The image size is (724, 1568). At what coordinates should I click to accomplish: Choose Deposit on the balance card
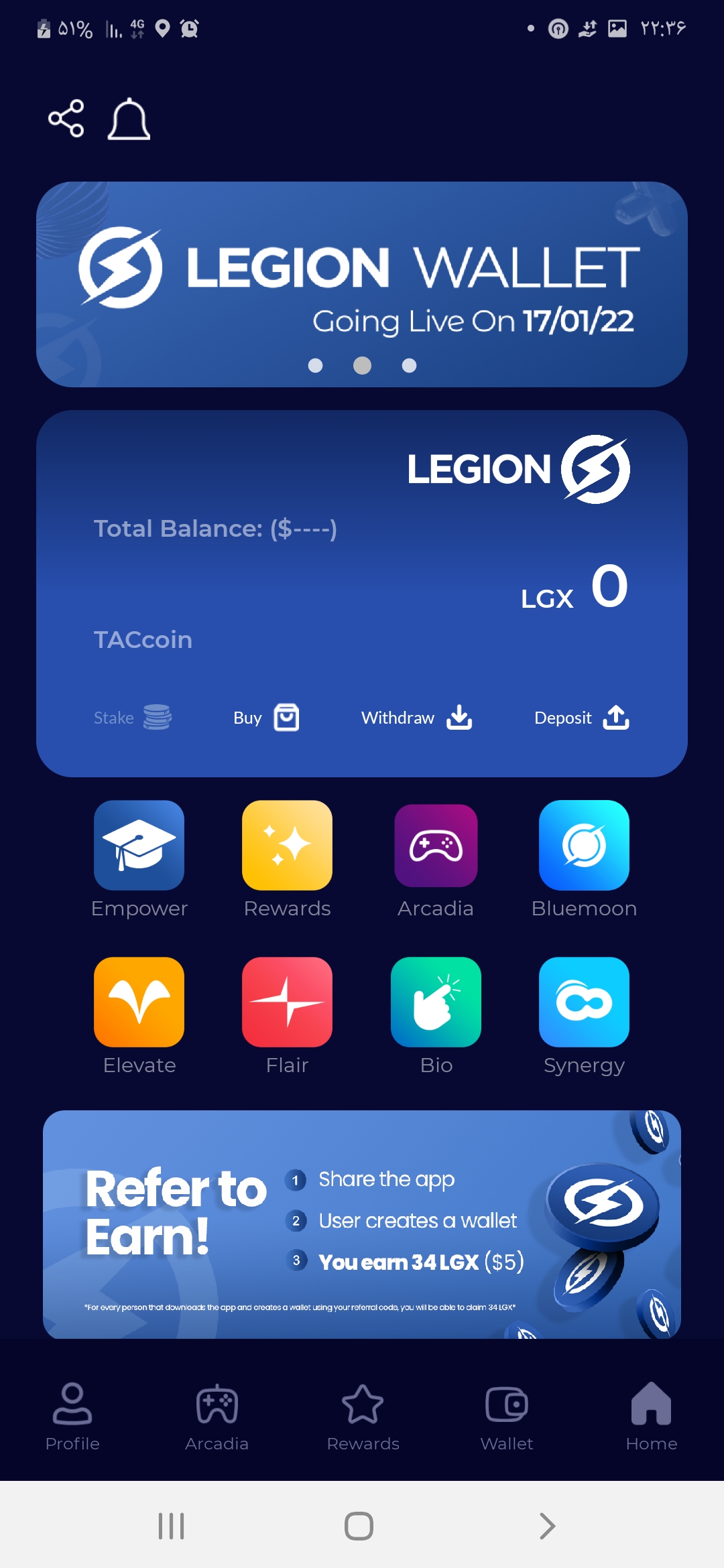tap(581, 718)
